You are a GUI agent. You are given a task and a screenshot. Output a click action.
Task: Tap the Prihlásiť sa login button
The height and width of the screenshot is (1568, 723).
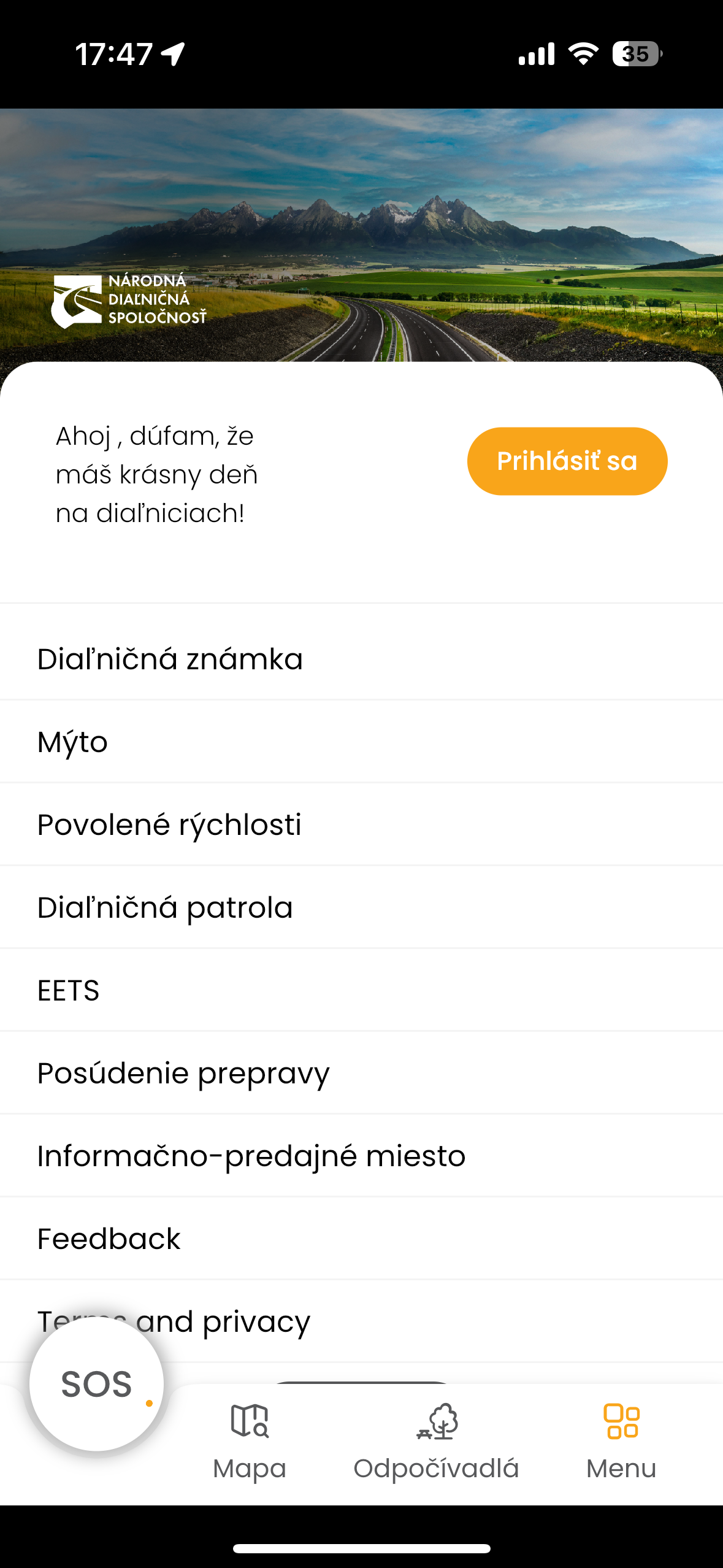pos(567,461)
